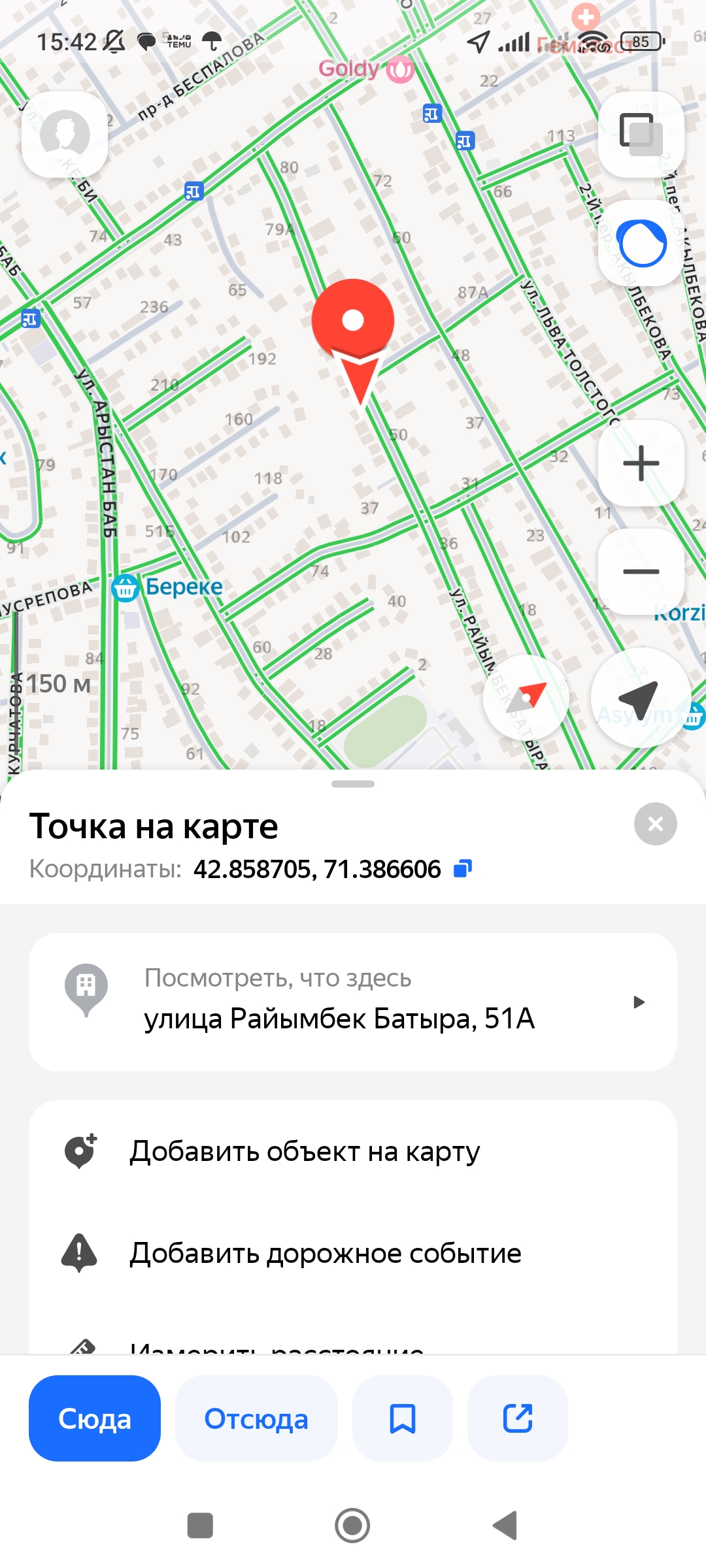The height and width of the screenshot is (1568, 706).
Task: Bookmark this map point
Action: click(x=403, y=1418)
